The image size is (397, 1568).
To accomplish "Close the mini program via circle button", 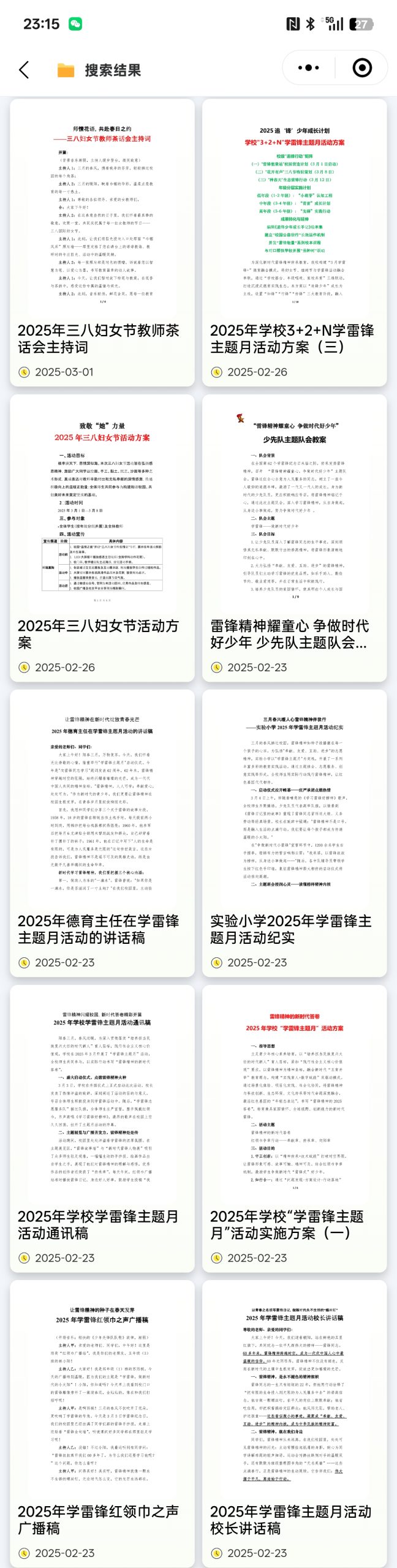I will pos(362,68).
